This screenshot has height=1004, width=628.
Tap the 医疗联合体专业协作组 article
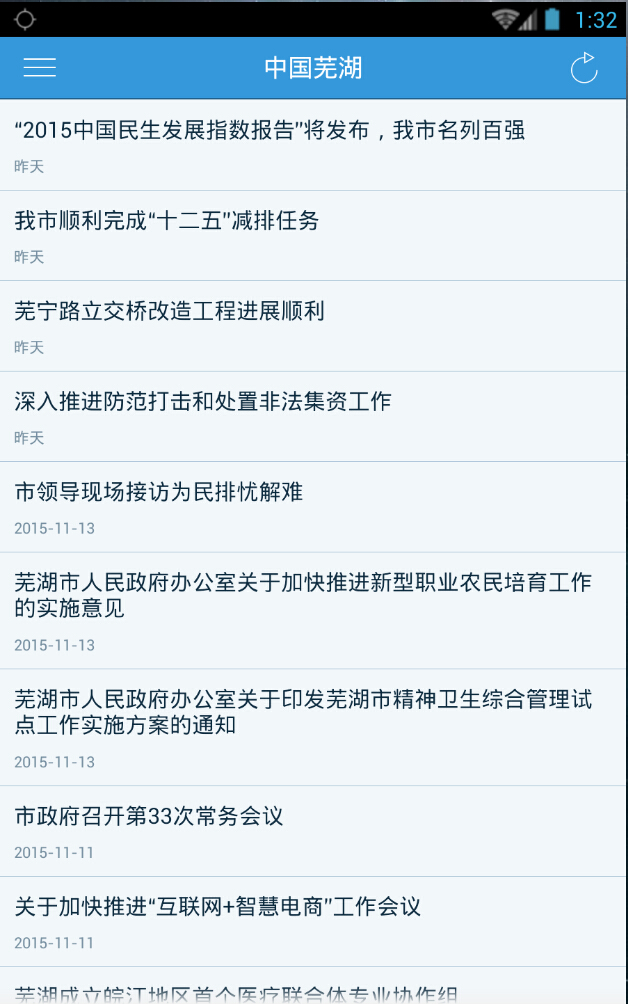tap(236, 992)
